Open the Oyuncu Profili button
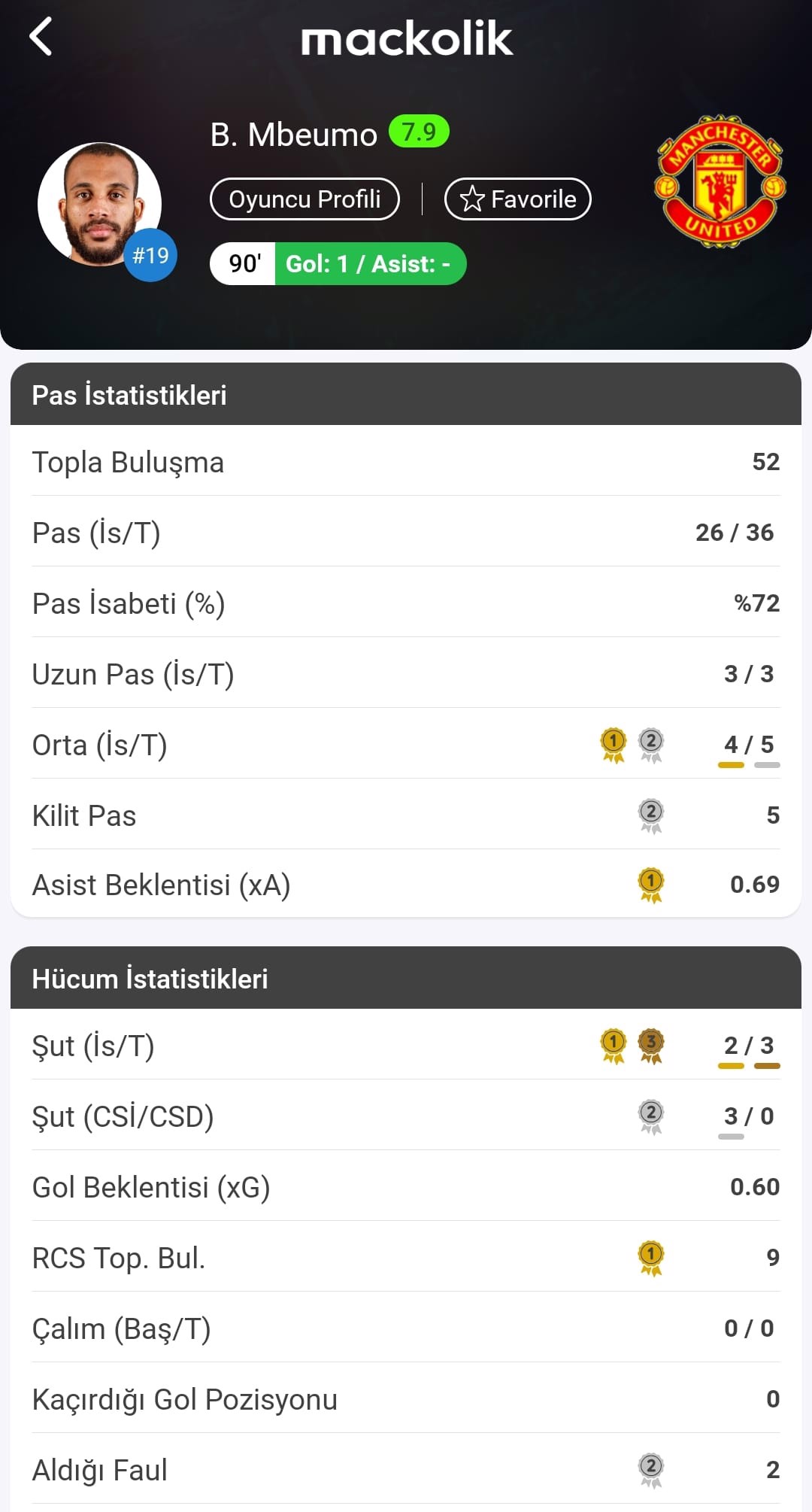Image resolution: width=812 pixels, height=1512 pixels. (x=304, y=199)
